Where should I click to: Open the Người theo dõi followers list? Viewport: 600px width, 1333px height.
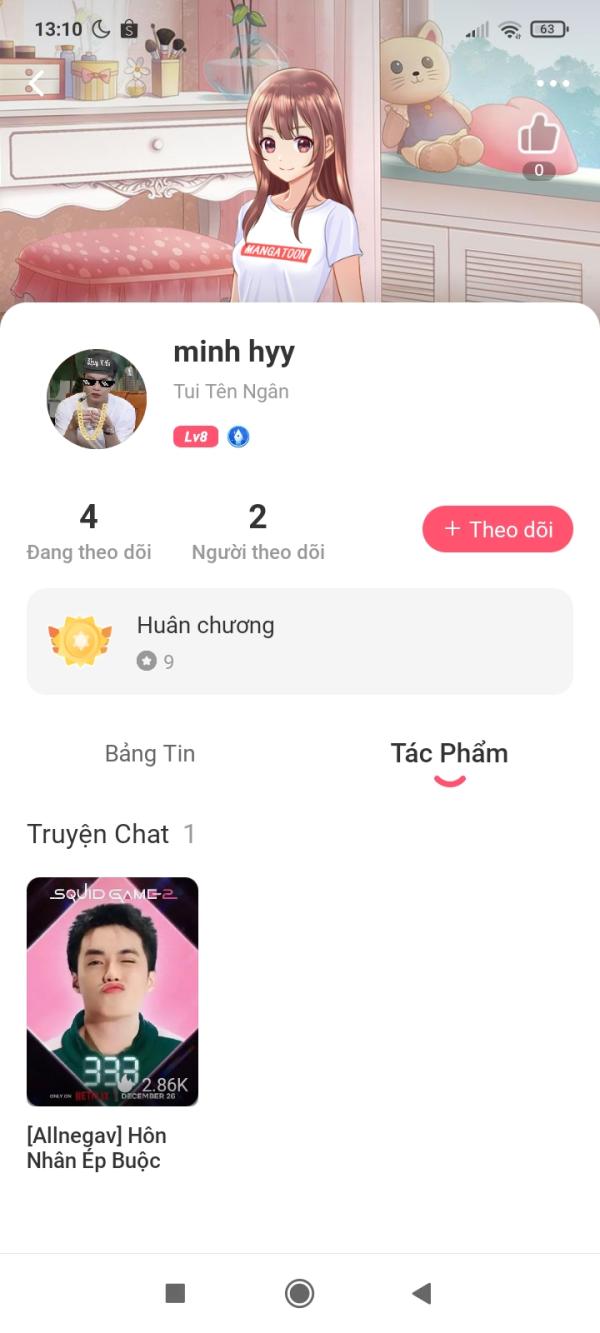coord(258,532)
